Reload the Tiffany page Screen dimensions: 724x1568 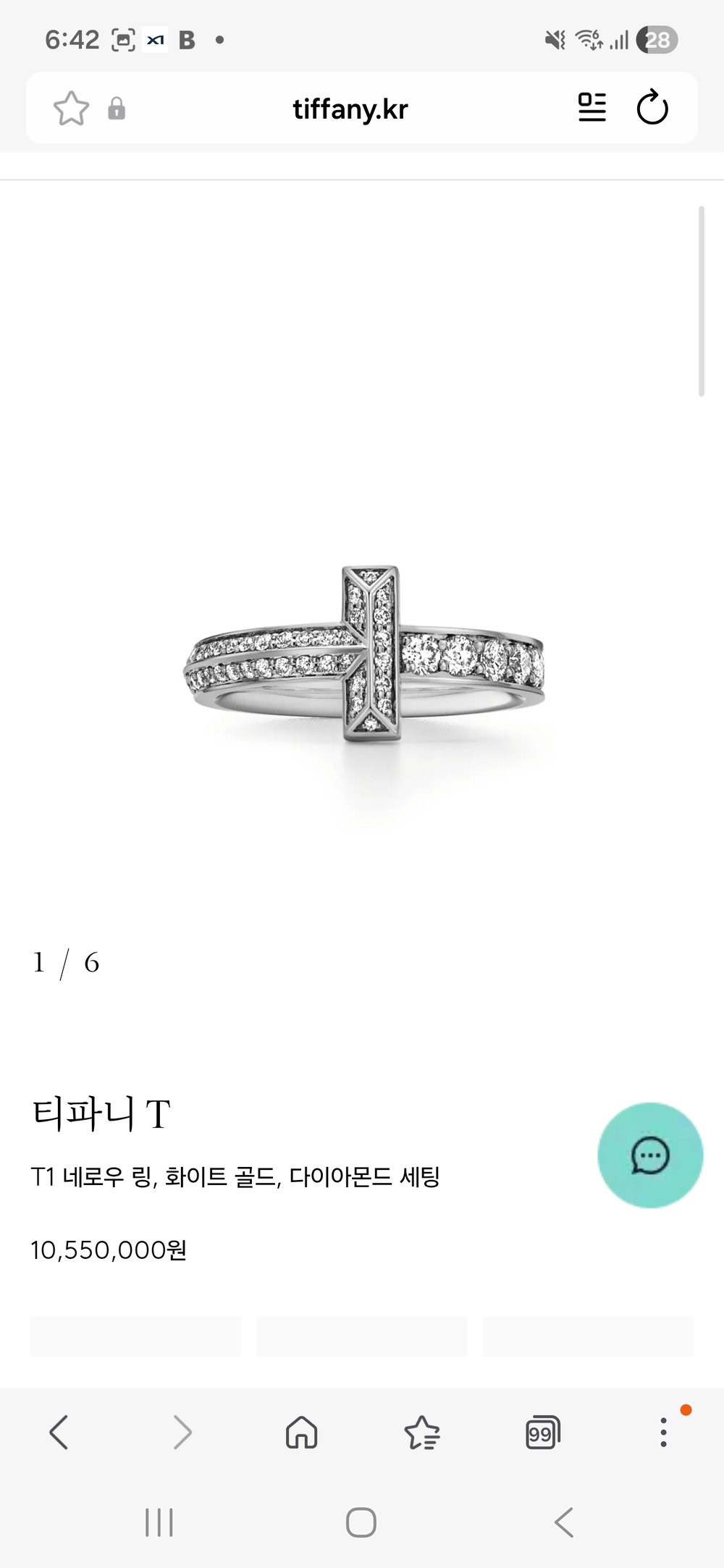[652, 108]
